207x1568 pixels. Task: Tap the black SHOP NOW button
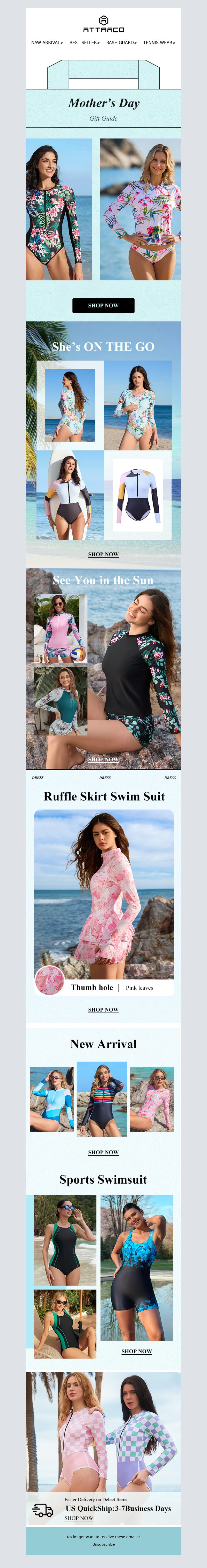(x=103, y=306)
